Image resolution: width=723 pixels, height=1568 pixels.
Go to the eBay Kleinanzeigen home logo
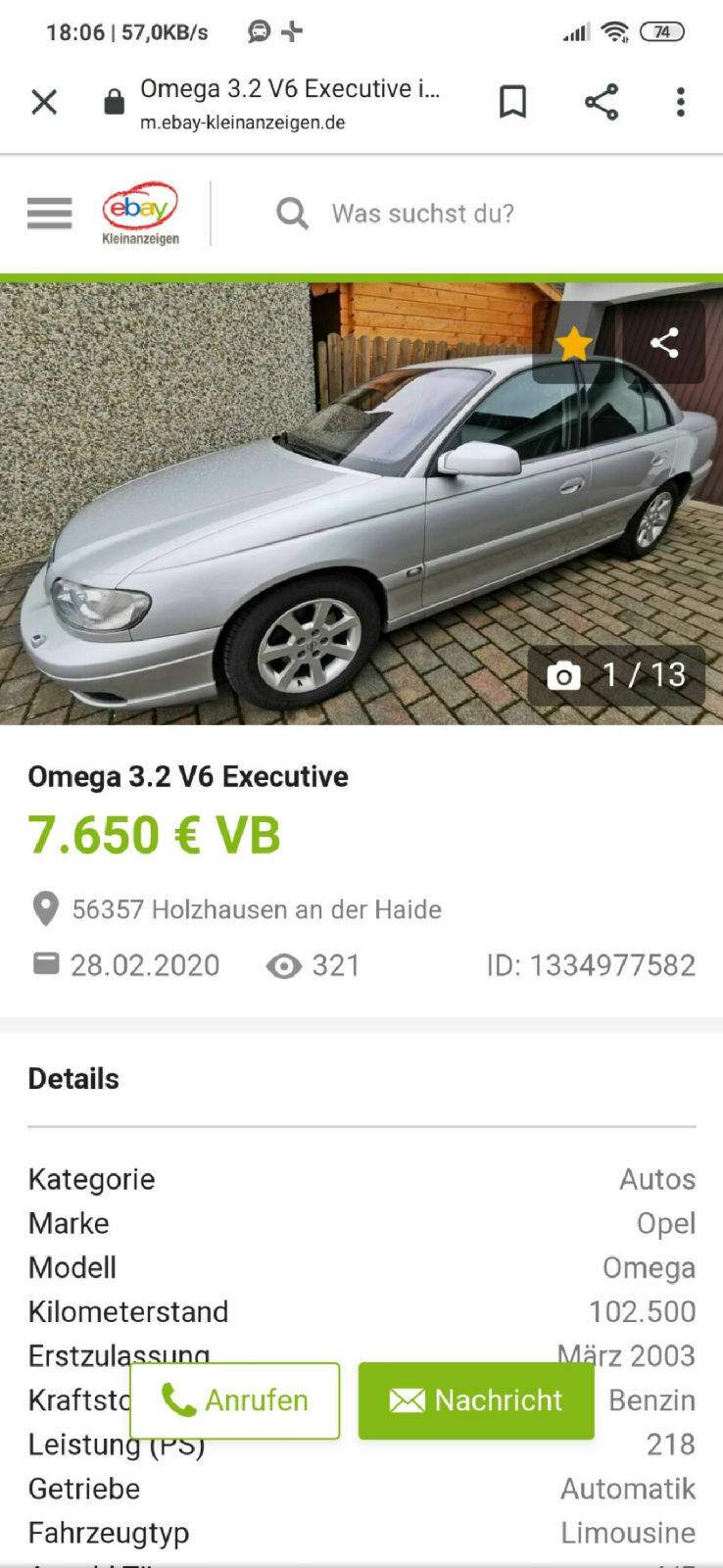(140, 213)
